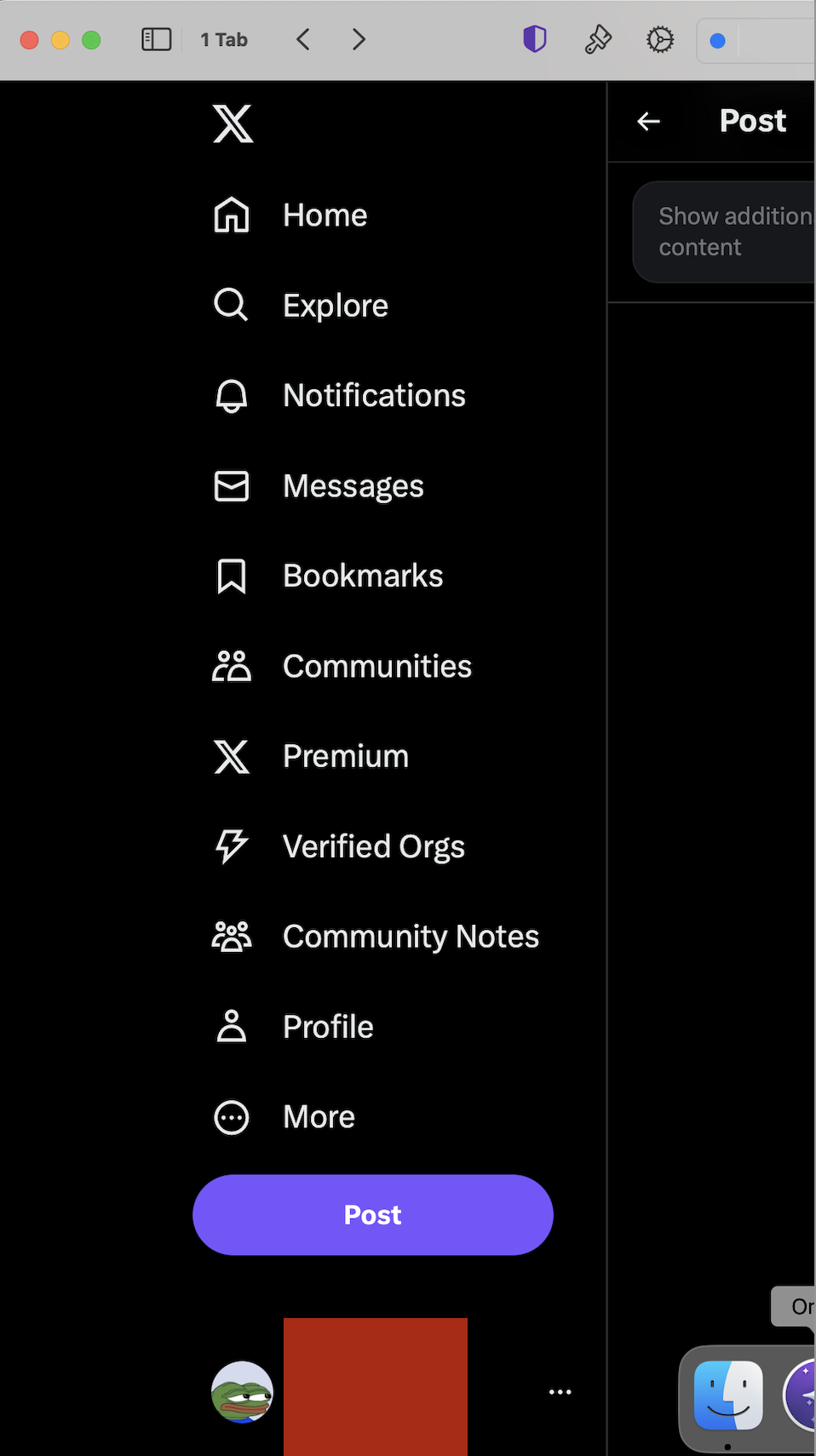This screenshot has width=816, height=1456.
Task: Open Notifications
Action: click(339, 395)
